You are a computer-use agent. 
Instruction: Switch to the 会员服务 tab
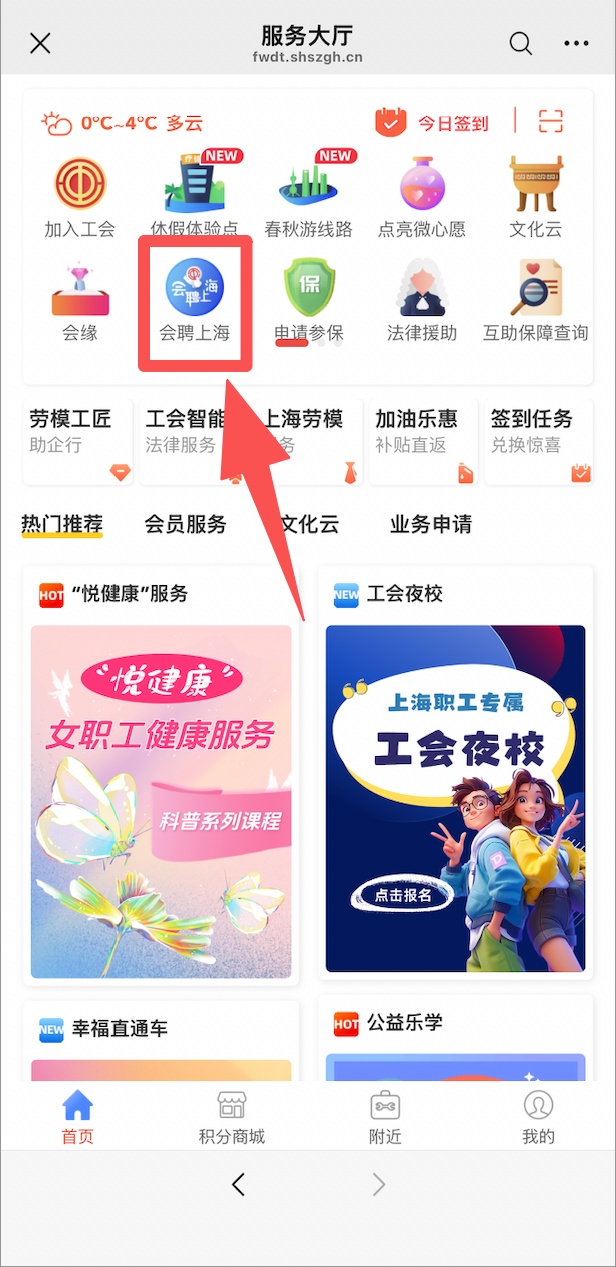tap(185, 524)
